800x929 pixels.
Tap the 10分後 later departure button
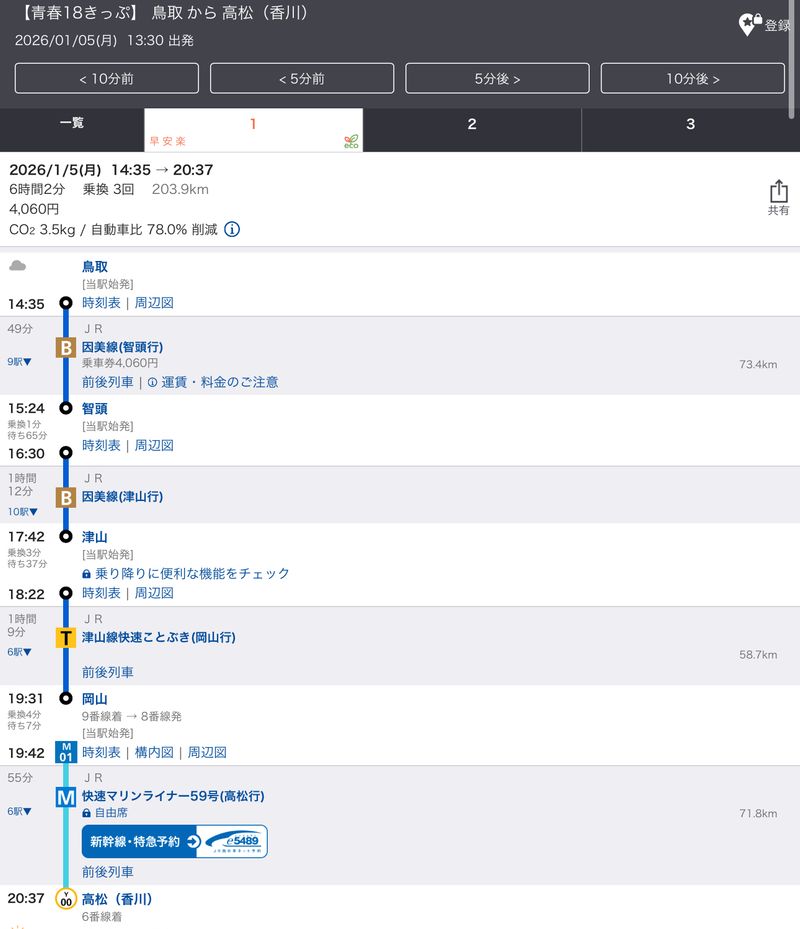pos(692,79)
